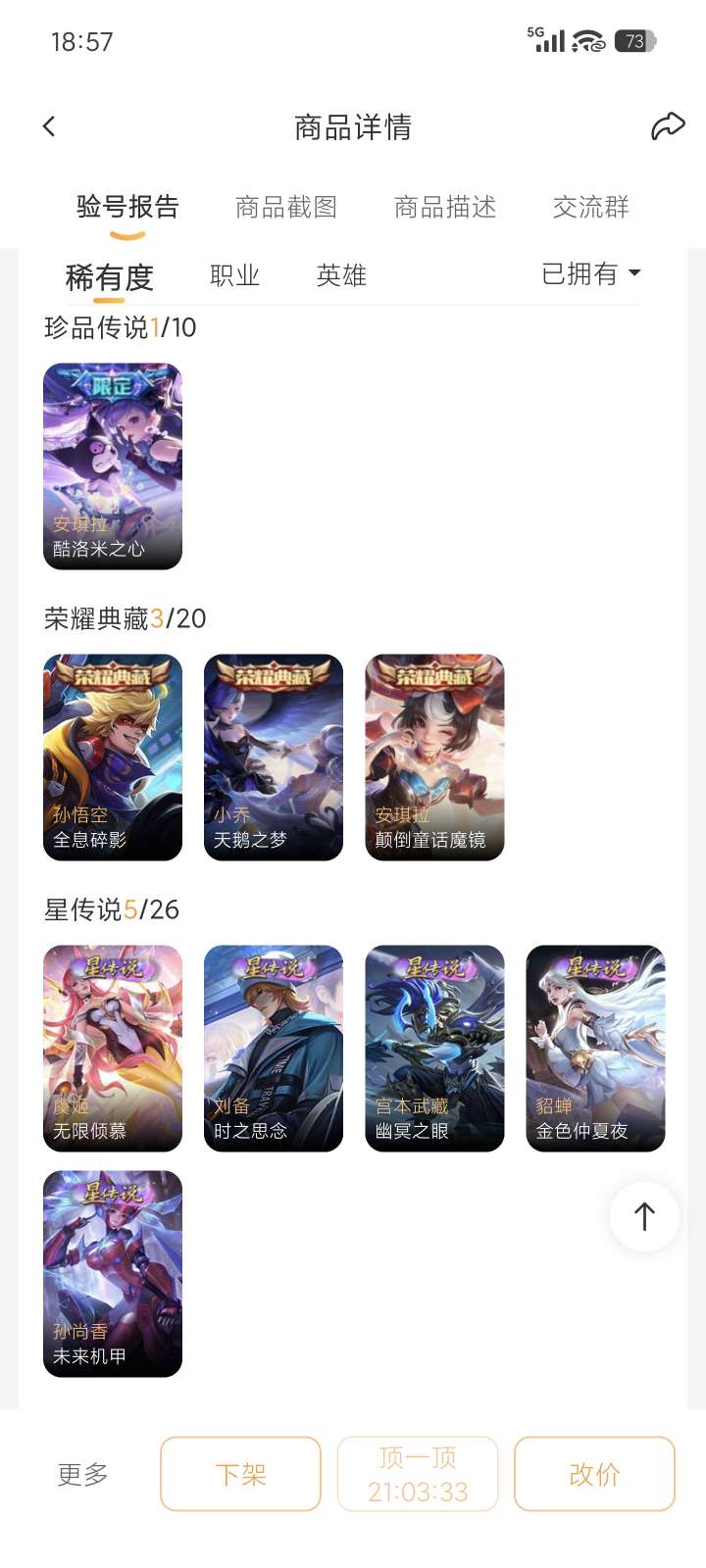The image size is (706, 1568).
Task: Open the 酷洛米之心 skin card
Action: (113, 465)
